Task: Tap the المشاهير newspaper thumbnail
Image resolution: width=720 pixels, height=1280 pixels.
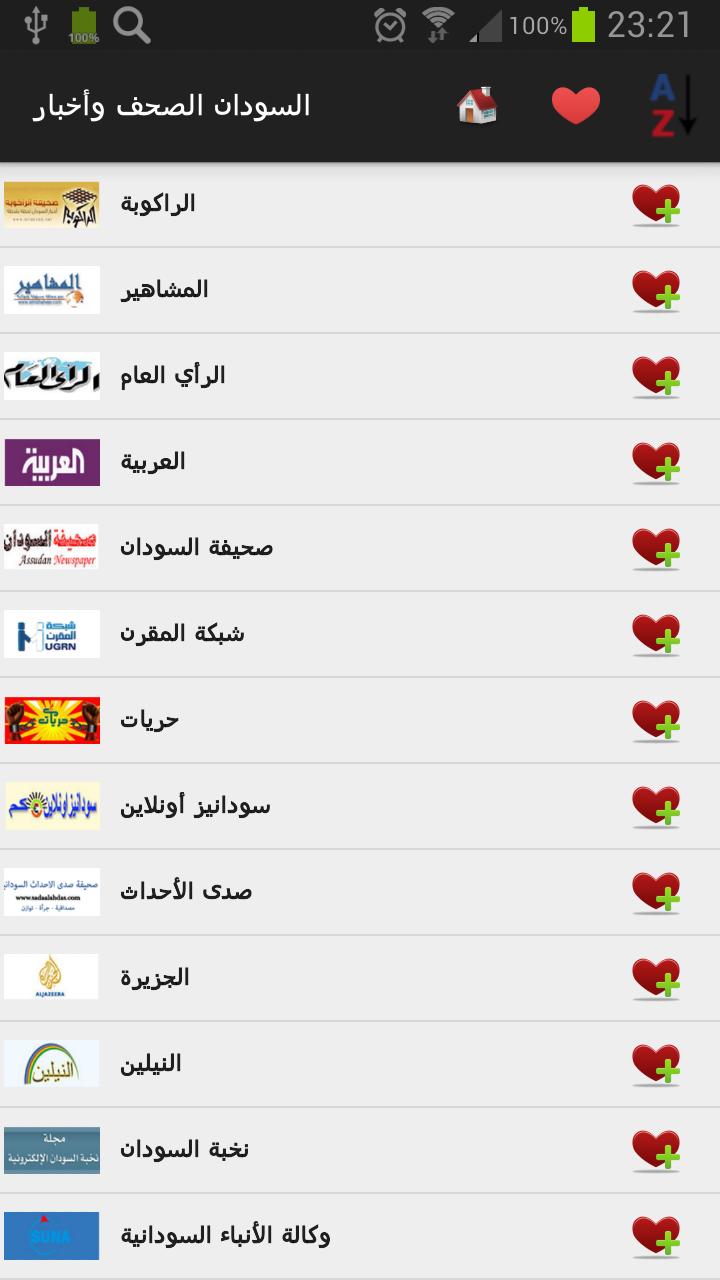Action: coord(51,289)
